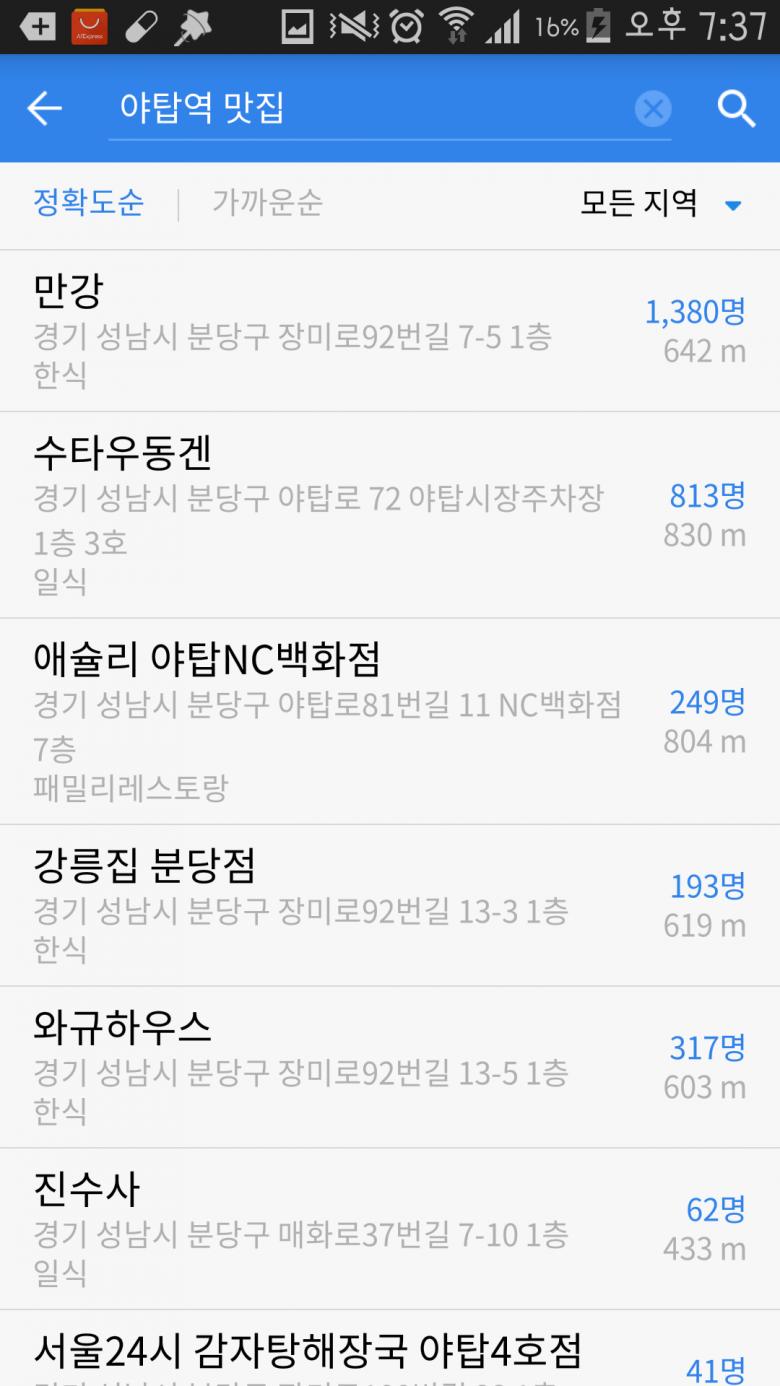View 애슐리 야탑NC백화점 details

[x=390, y=721]
